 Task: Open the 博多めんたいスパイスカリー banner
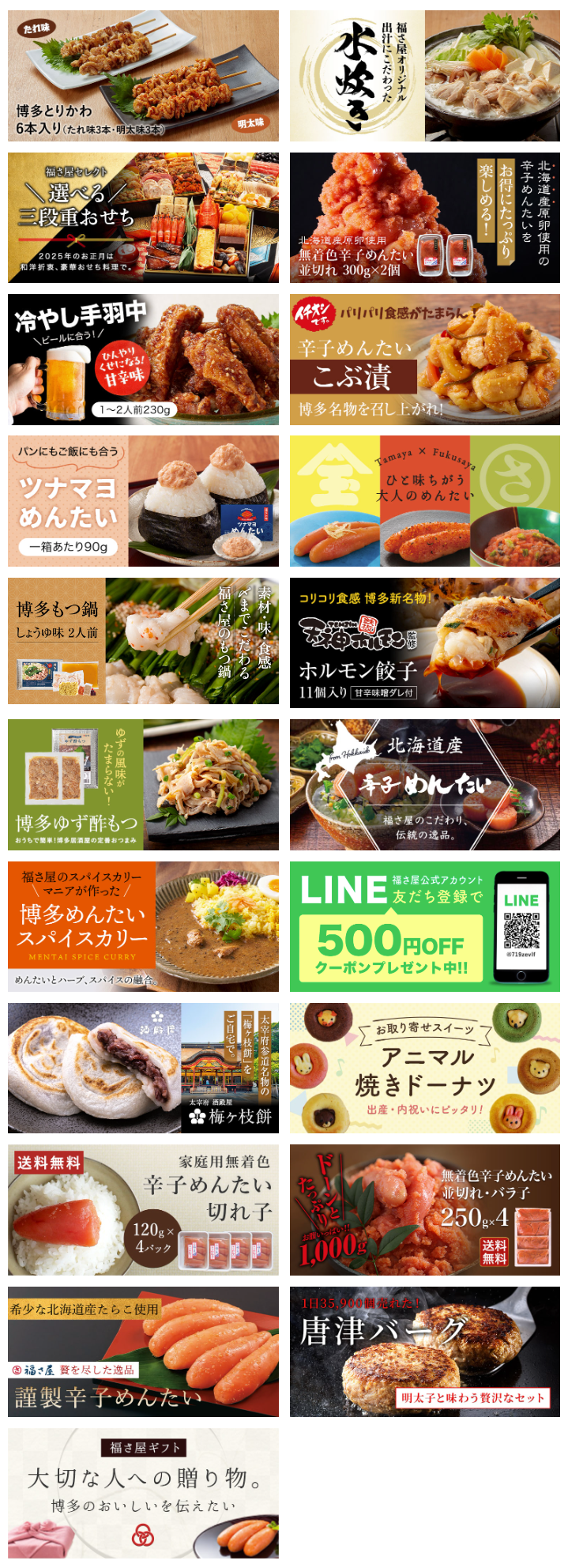pos(143,926)
